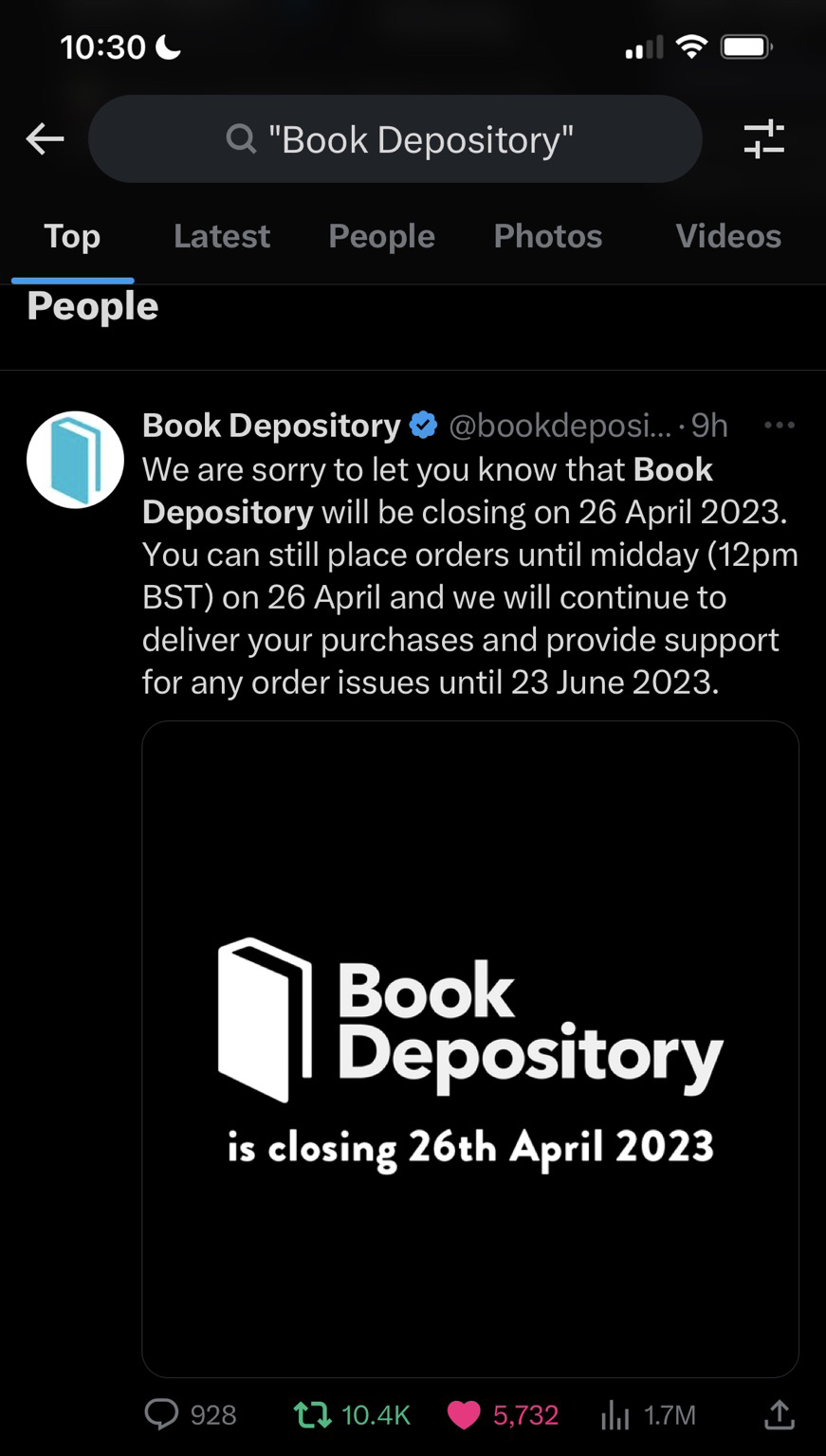Unlike the Book Depository tweet
Image resolution: width=826 pixels, height=1456 pixels.
(x=465, y=1414)
